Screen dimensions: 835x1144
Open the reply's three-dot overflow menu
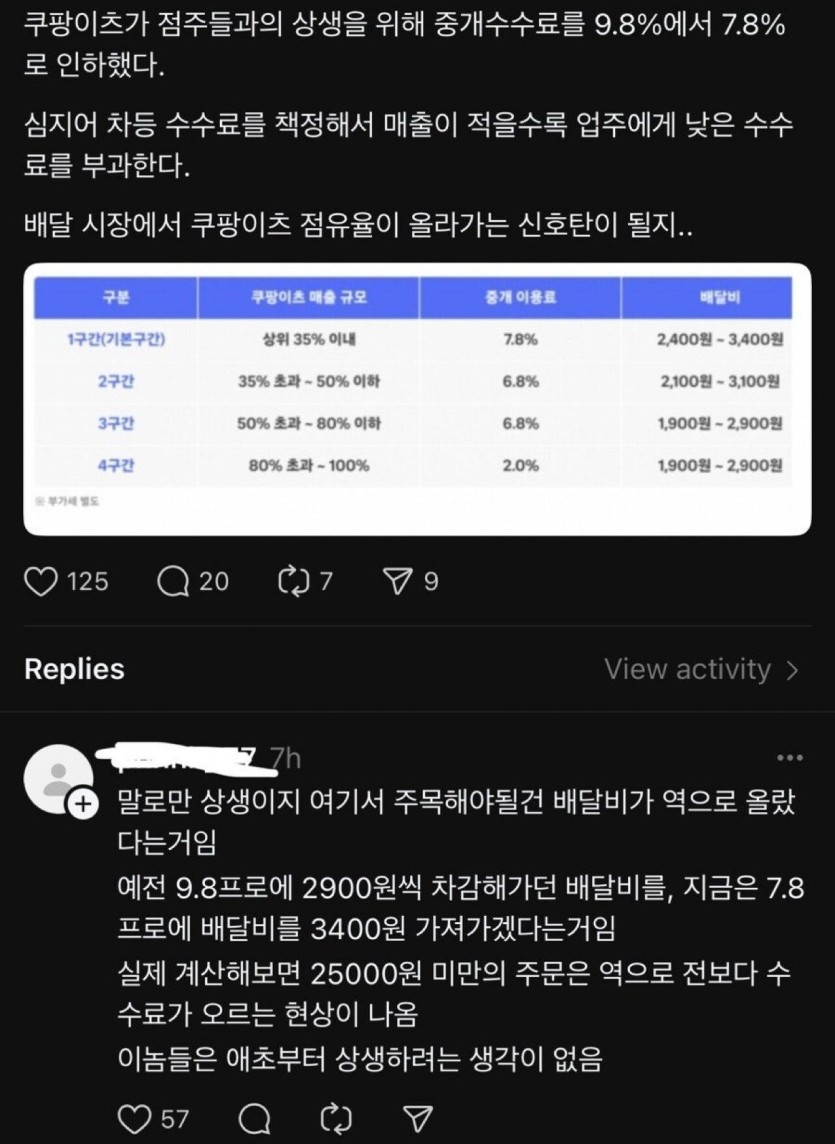790,758
